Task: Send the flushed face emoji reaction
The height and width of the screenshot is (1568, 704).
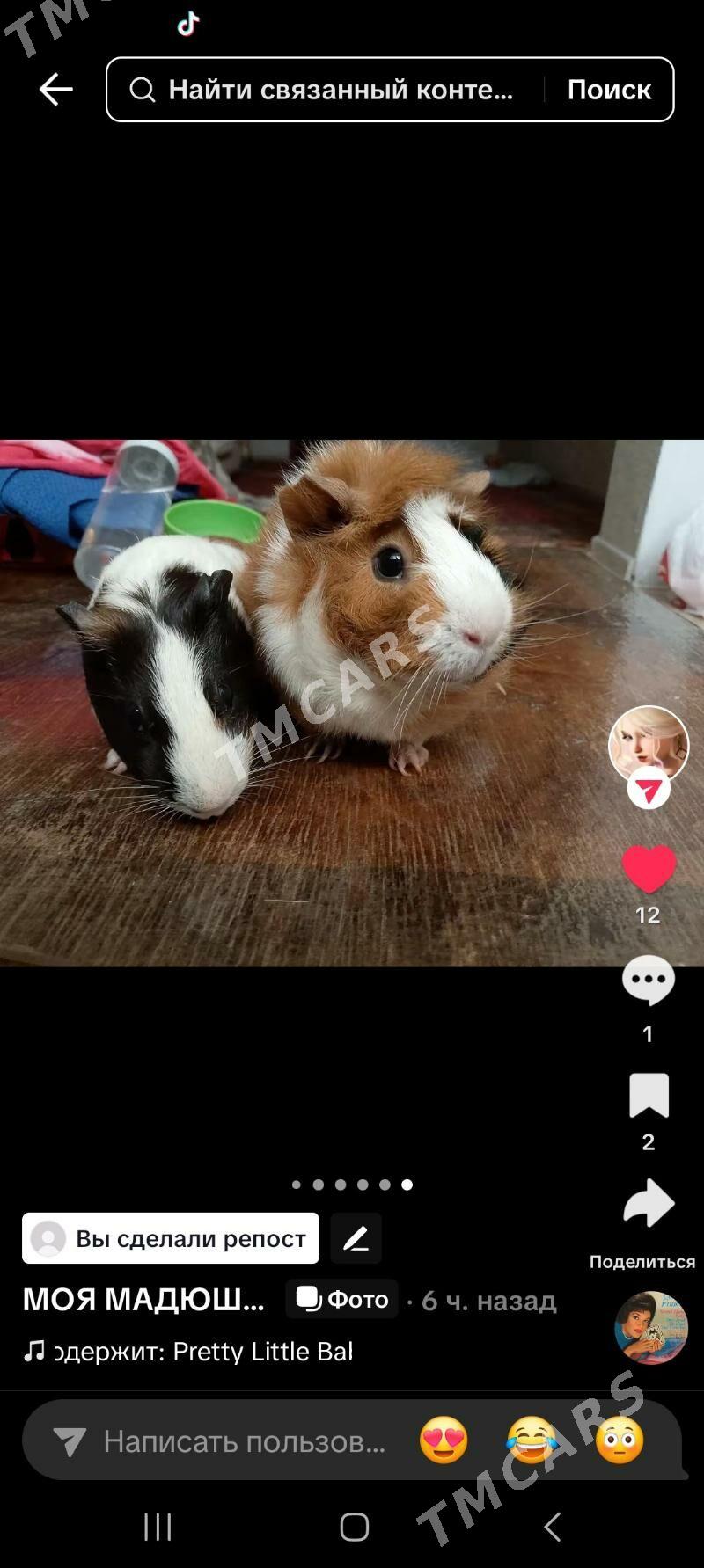Action: [620, 1441]
